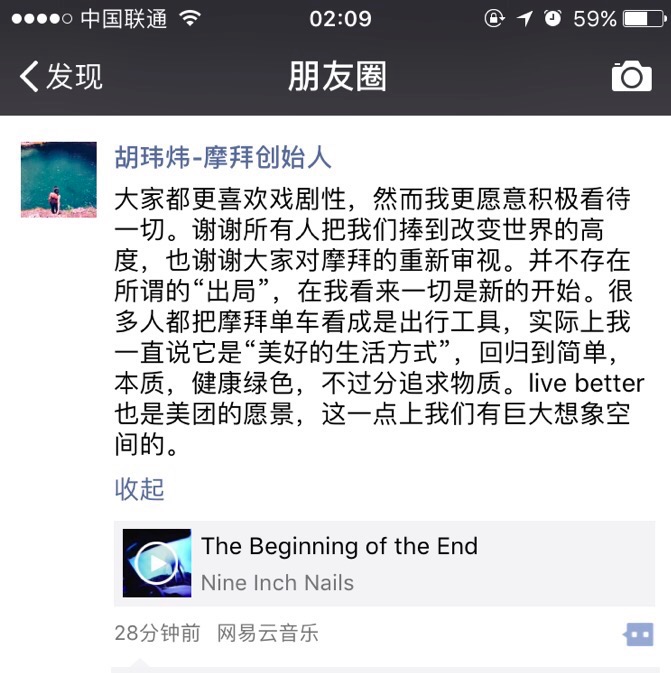Open the camera to post a moment

pos(631,76)
